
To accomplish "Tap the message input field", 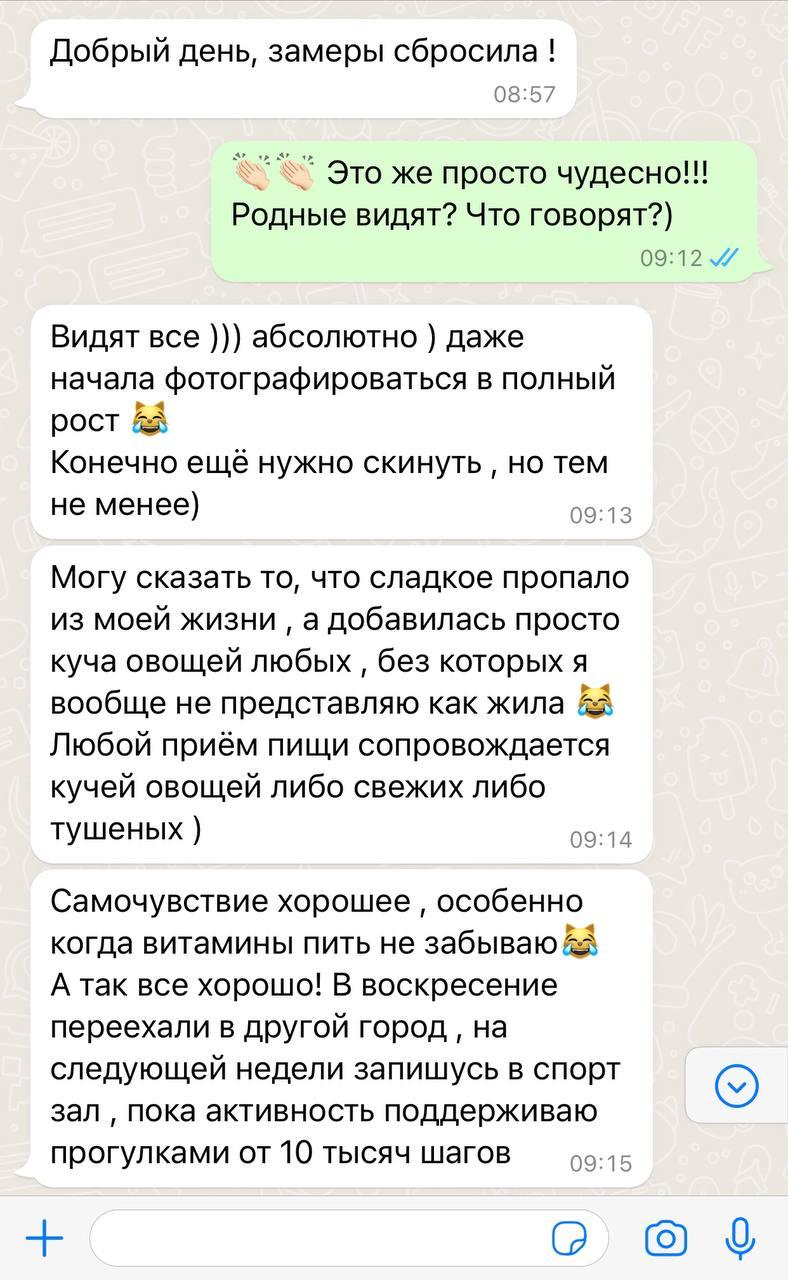I will [320, 1239].
